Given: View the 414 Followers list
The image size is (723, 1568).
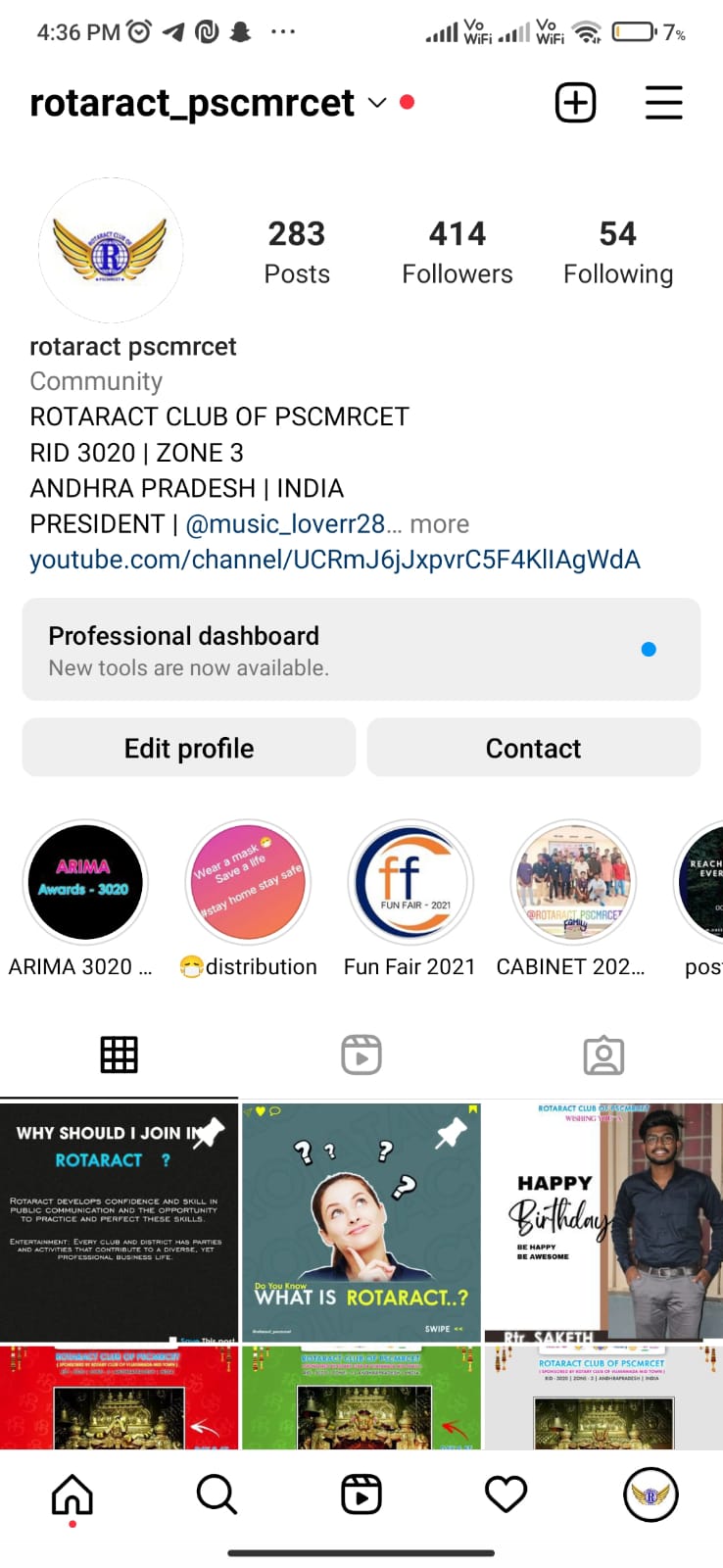Looking at the screenshot, I should pos(457,252).
